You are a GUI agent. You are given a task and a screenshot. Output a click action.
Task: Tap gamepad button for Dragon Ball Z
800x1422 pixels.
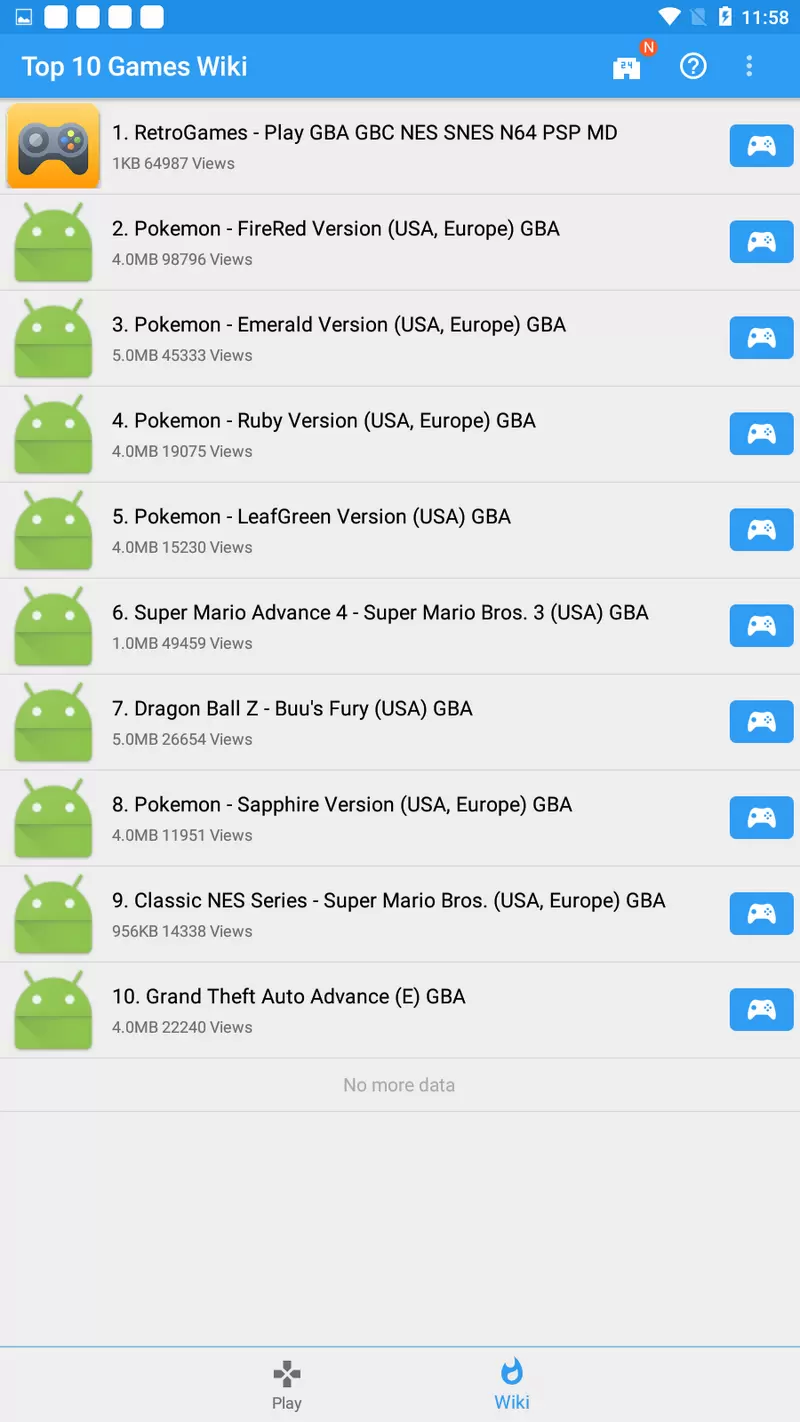(x=762, y=722)
